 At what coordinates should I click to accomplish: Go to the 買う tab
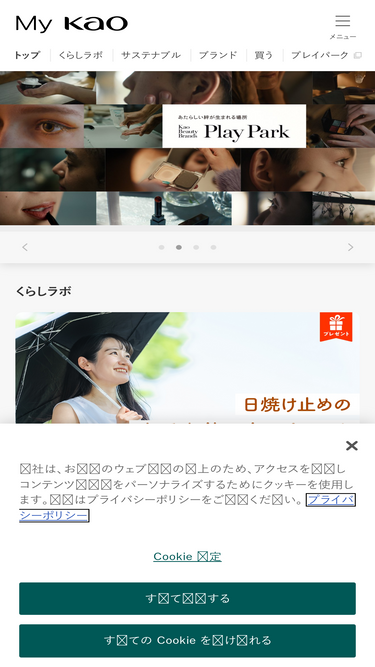(264, 55)
